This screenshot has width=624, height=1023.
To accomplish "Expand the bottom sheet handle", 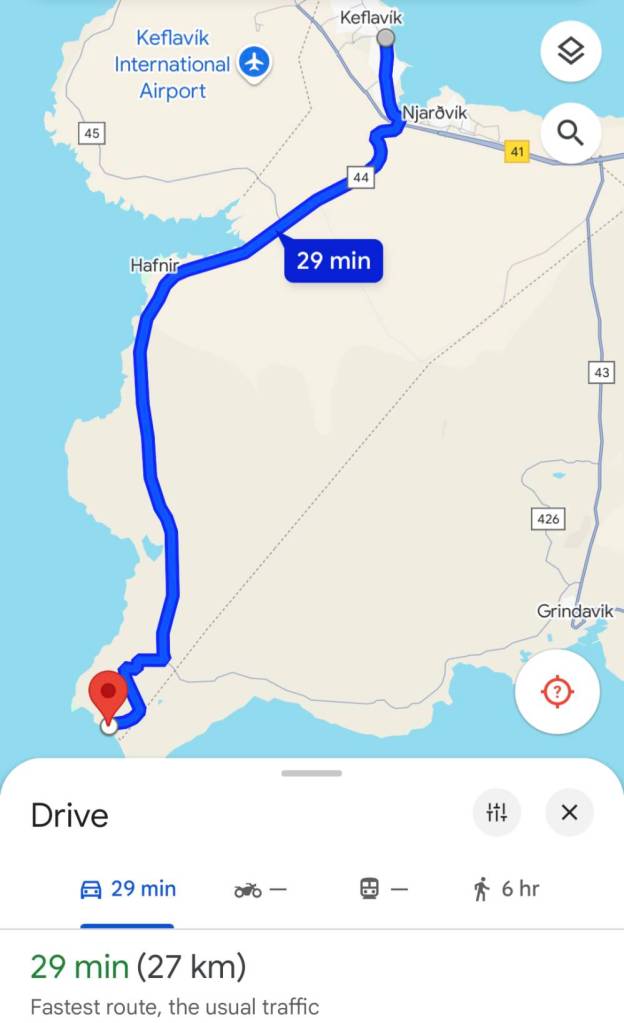I will click(312, 773).
